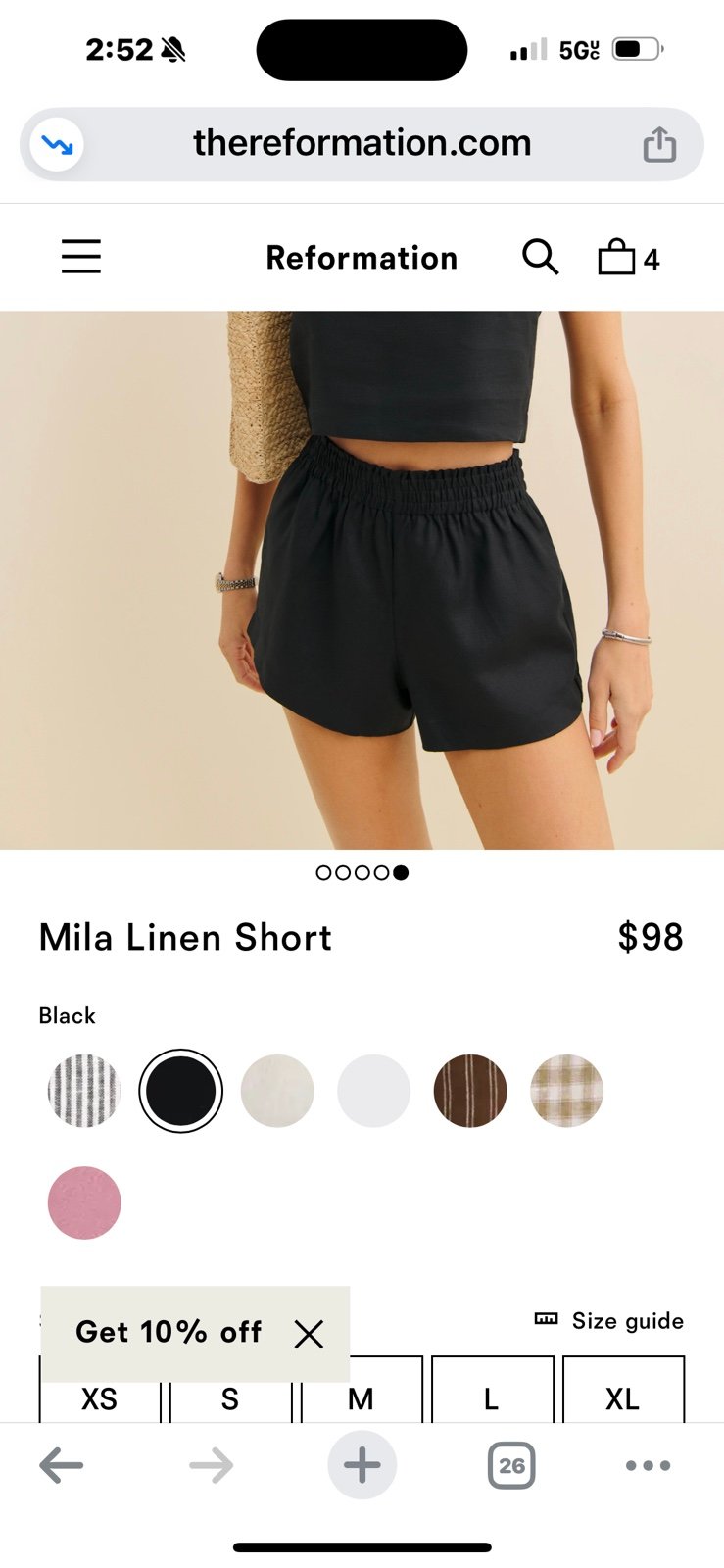Image resolution: width=724 pixels, height=1568 pixels.
Task: Select the pink color swatch
Action: click(84, 1202)
